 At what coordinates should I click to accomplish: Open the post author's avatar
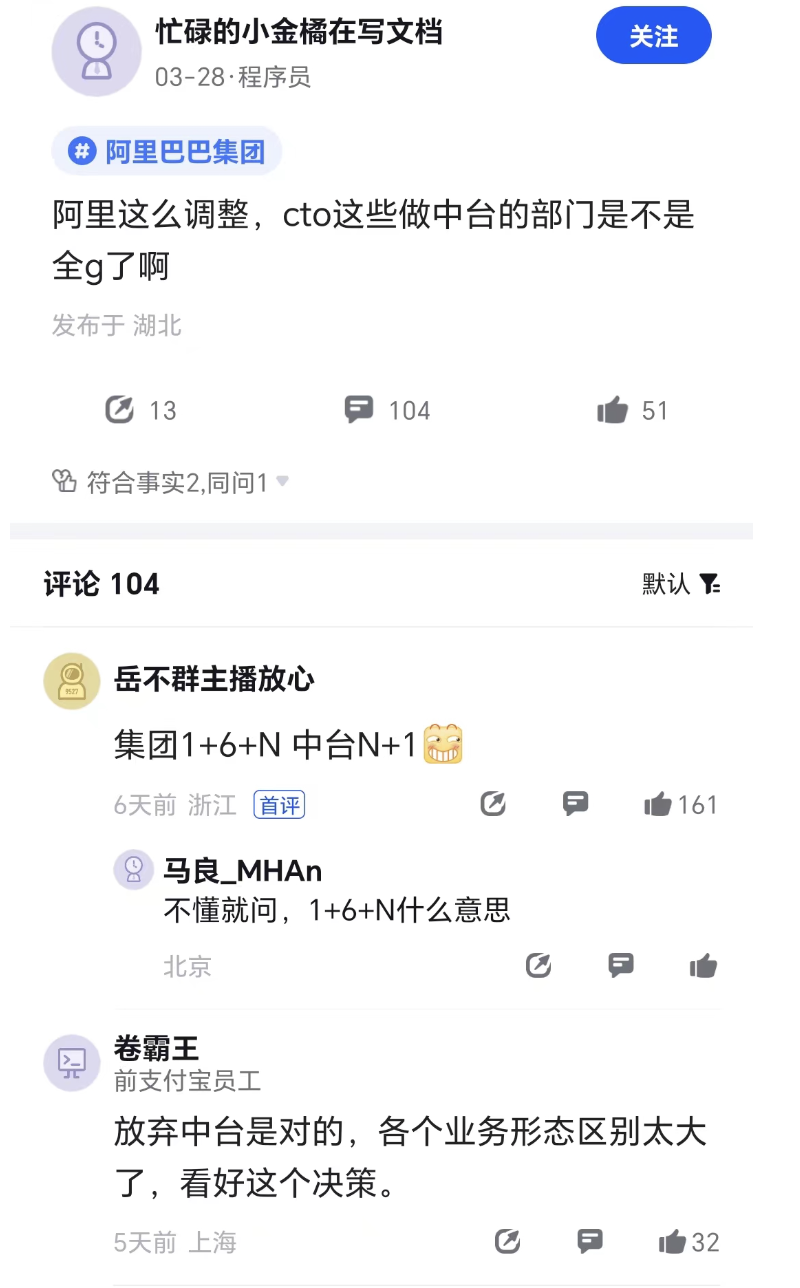(x=97, y=52)
